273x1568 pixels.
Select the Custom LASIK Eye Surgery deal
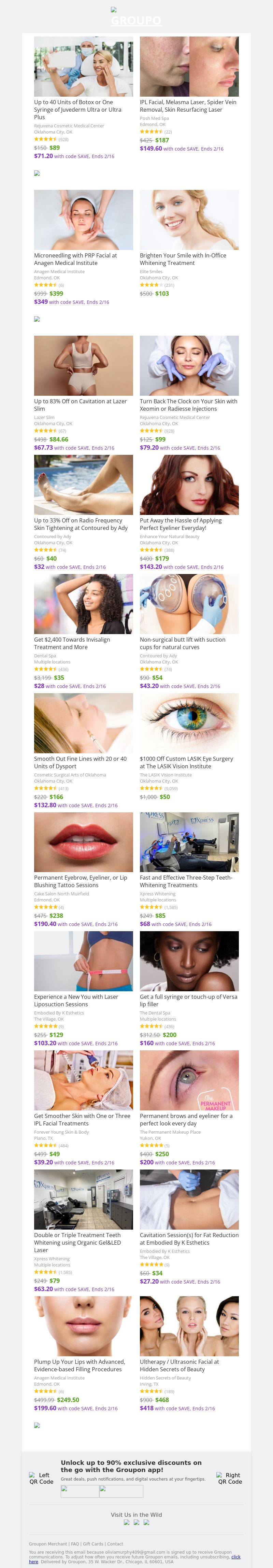tap(186, 763)
